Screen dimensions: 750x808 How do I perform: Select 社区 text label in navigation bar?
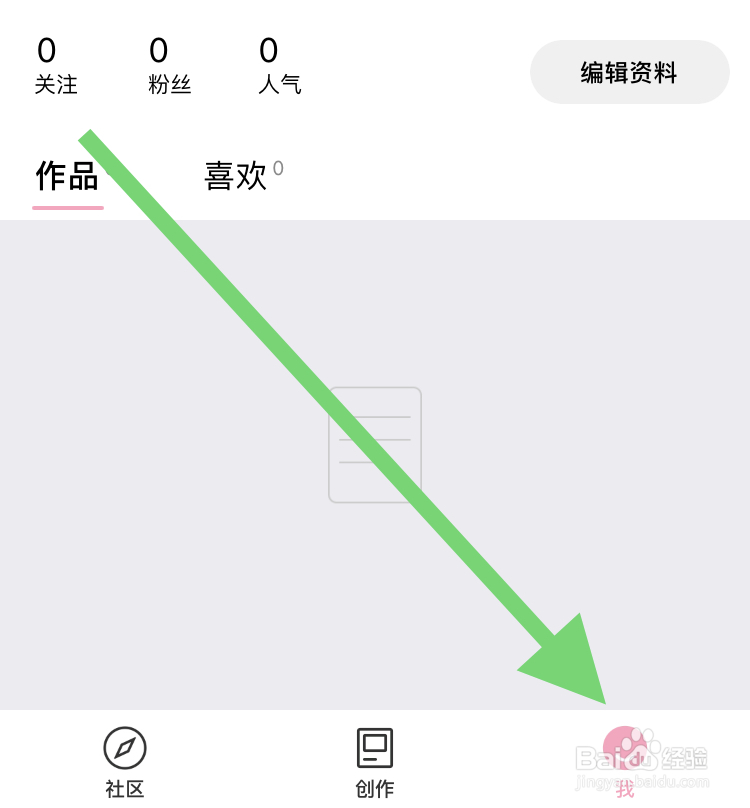click(124, 789)
